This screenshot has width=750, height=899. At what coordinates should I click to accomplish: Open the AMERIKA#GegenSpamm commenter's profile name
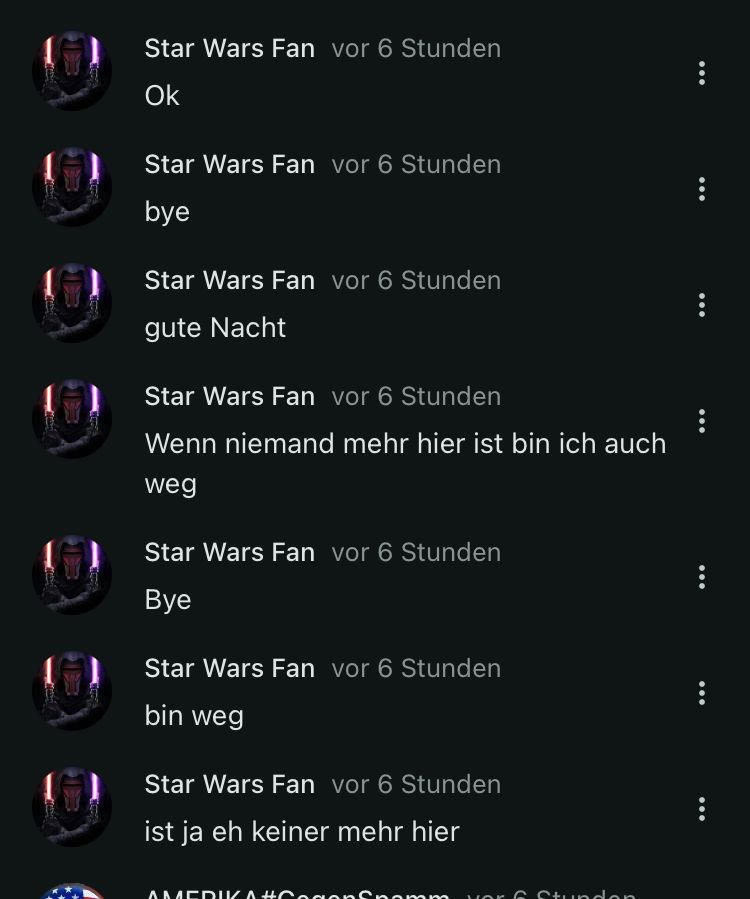tap(297, 892)
